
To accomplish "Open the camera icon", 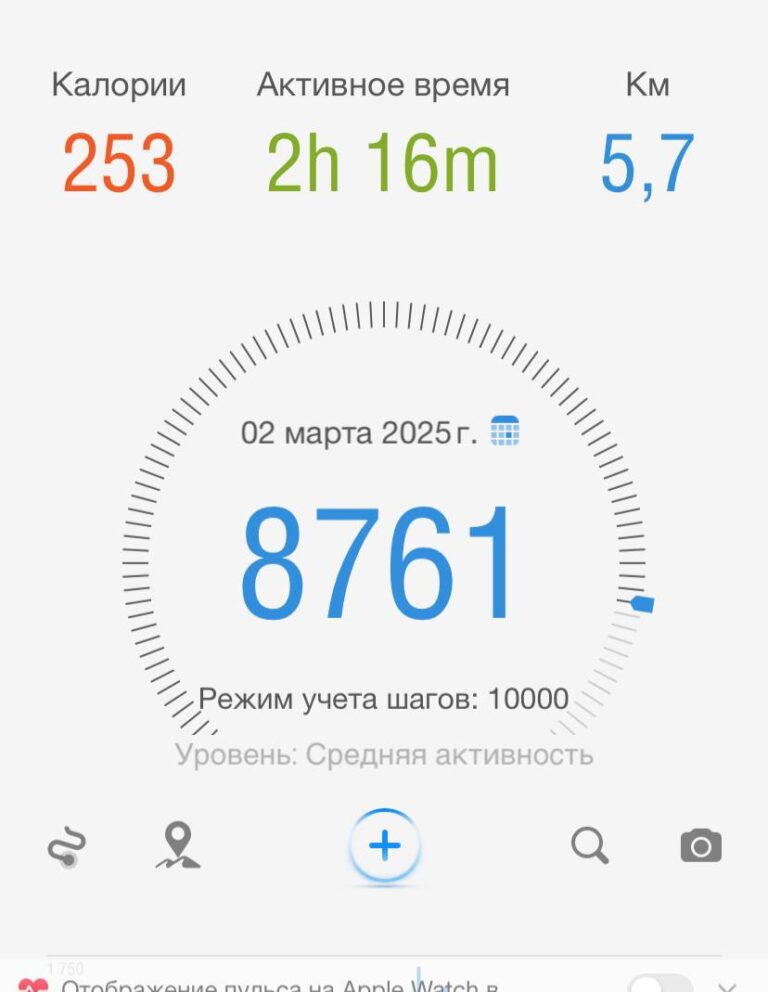I will coord(701,847).
